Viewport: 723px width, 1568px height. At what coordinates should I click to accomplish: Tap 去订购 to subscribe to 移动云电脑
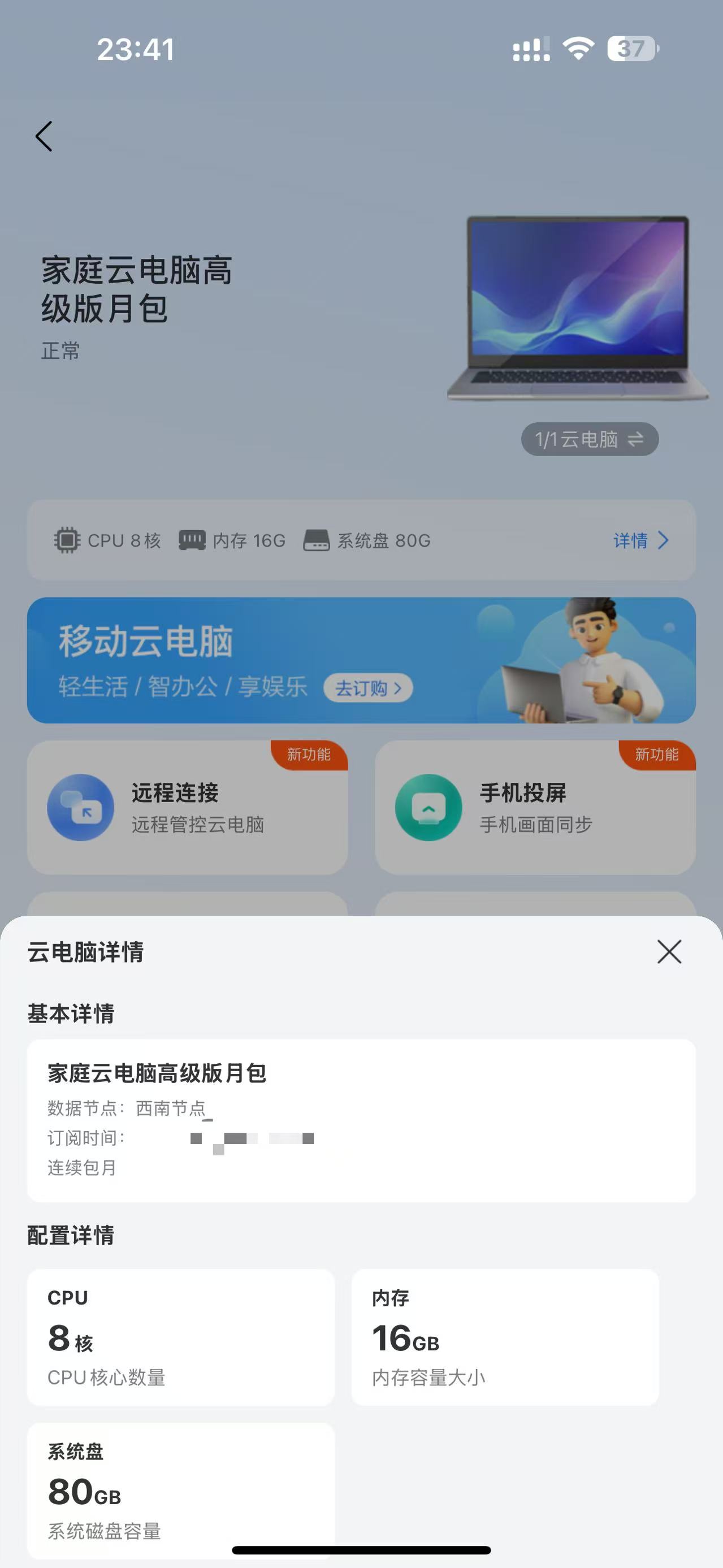[368, 688]
